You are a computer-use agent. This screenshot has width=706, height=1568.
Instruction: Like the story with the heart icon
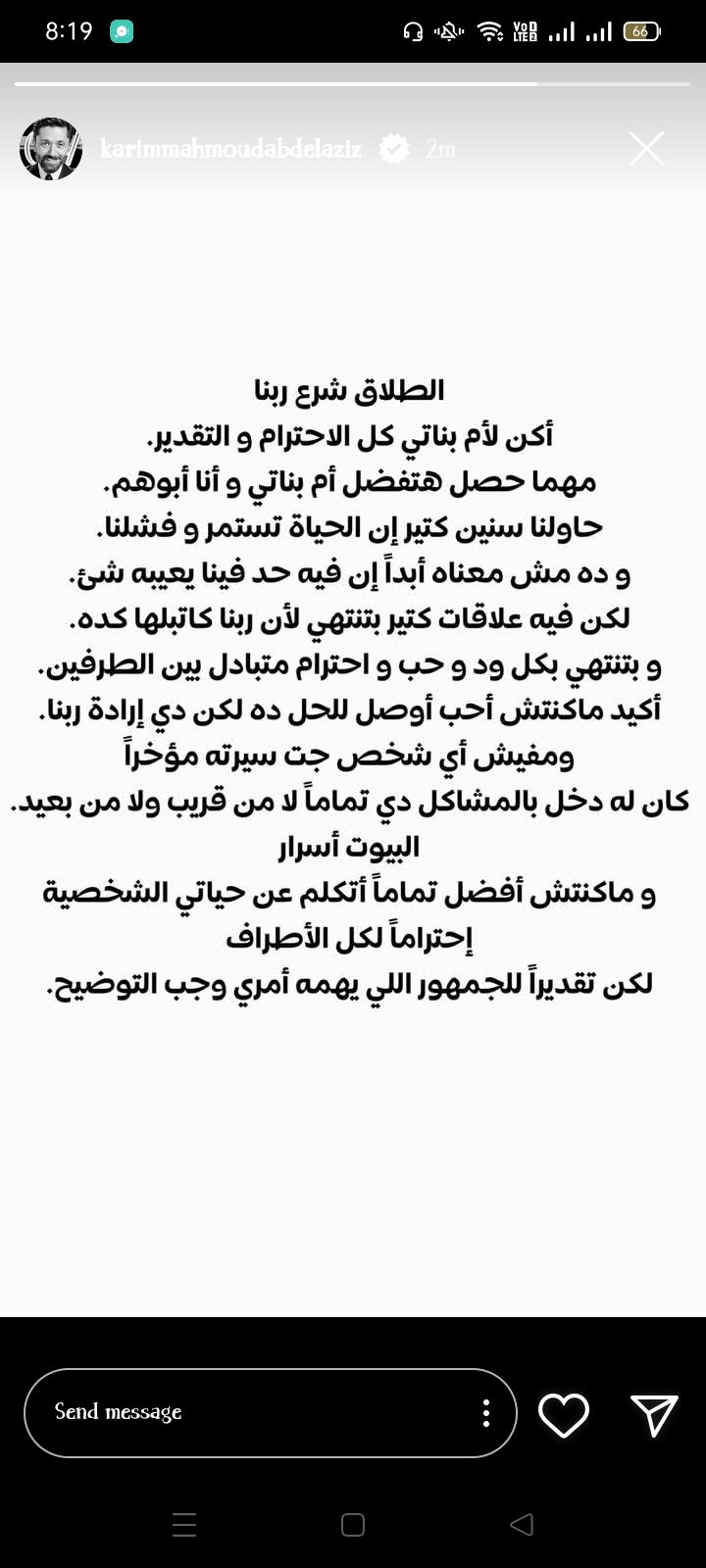click(565, 1414)
